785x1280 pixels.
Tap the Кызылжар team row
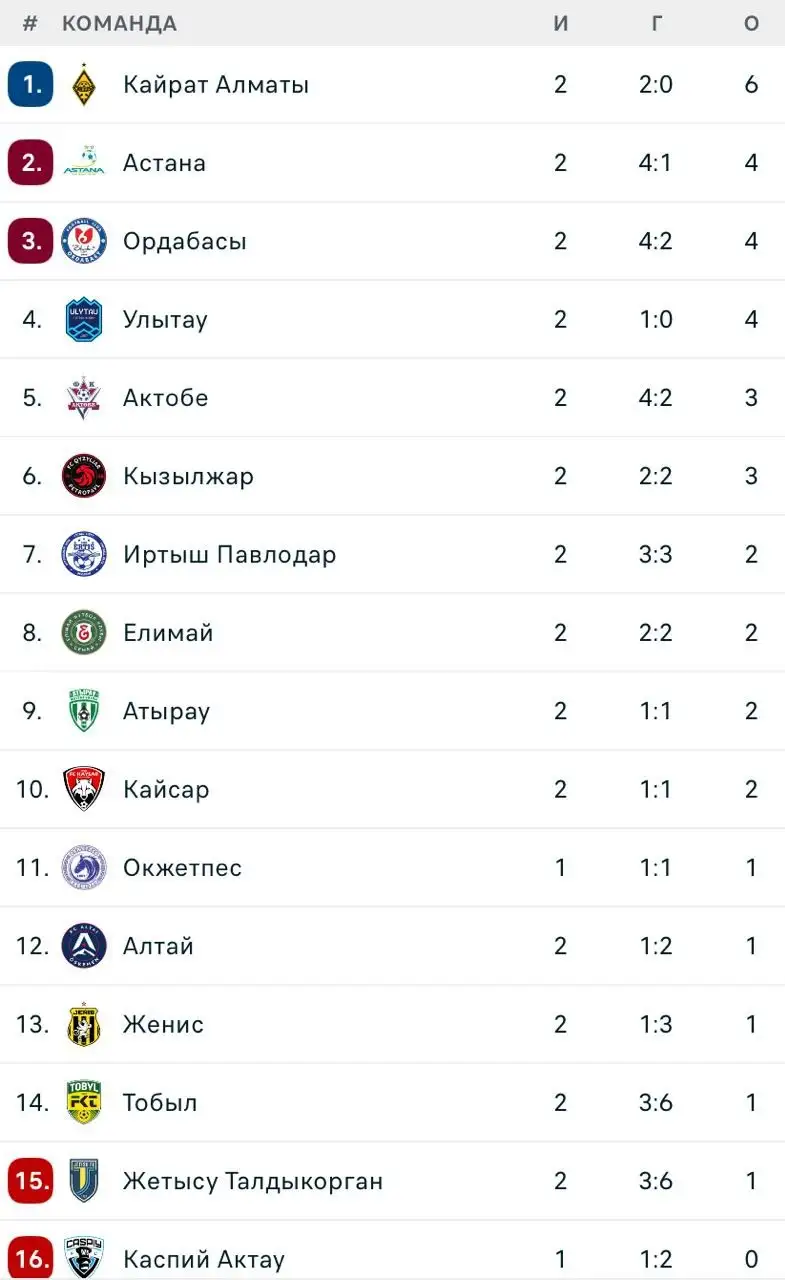pos(189,476)
